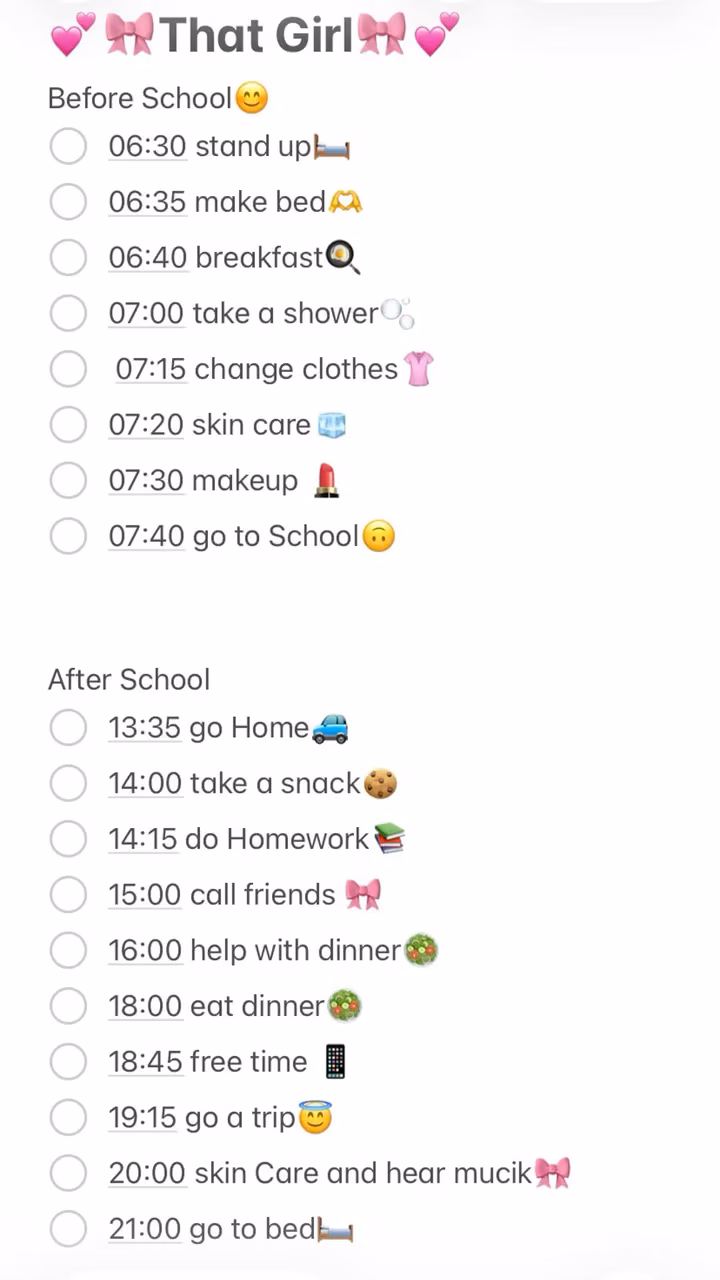Viewport: 720px width, 1280px height.
Task: Tap the underlined 21:00 time link
Action: pos(147,1229)
